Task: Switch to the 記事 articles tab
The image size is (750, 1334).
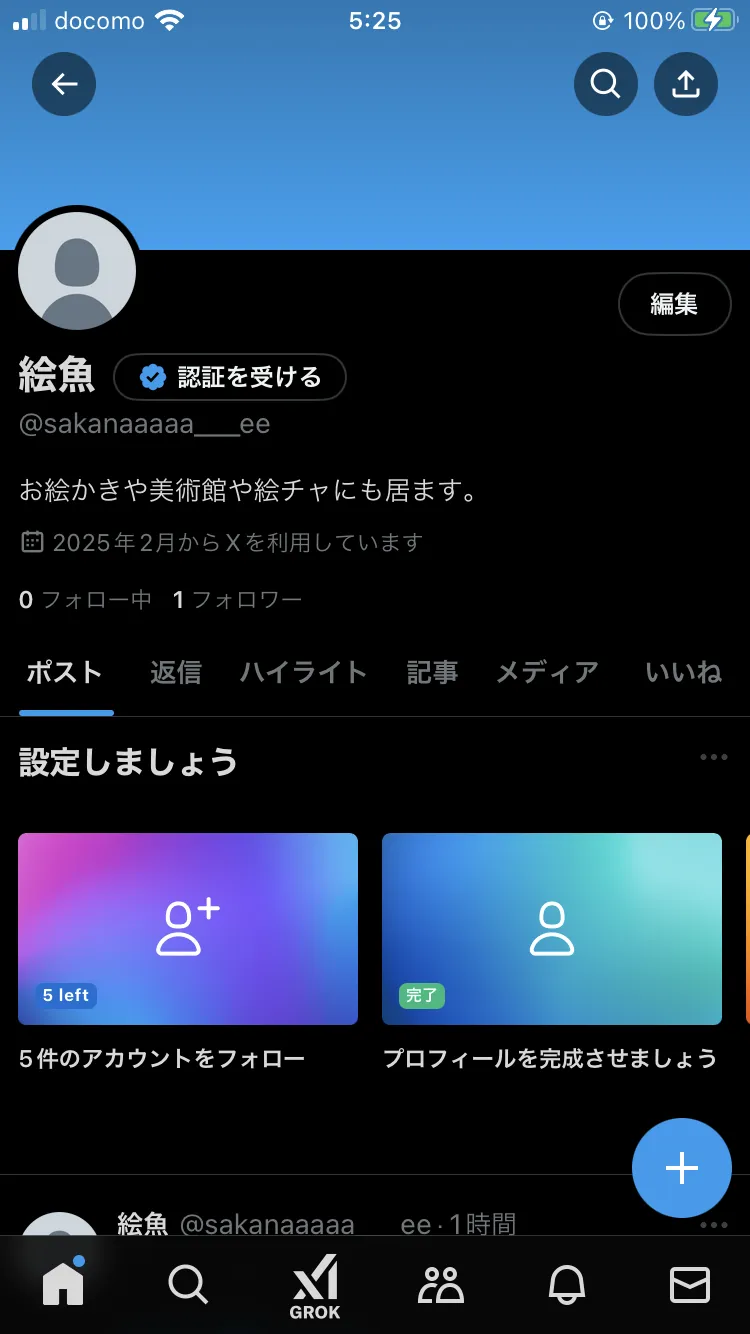Action: pos(432,673)
